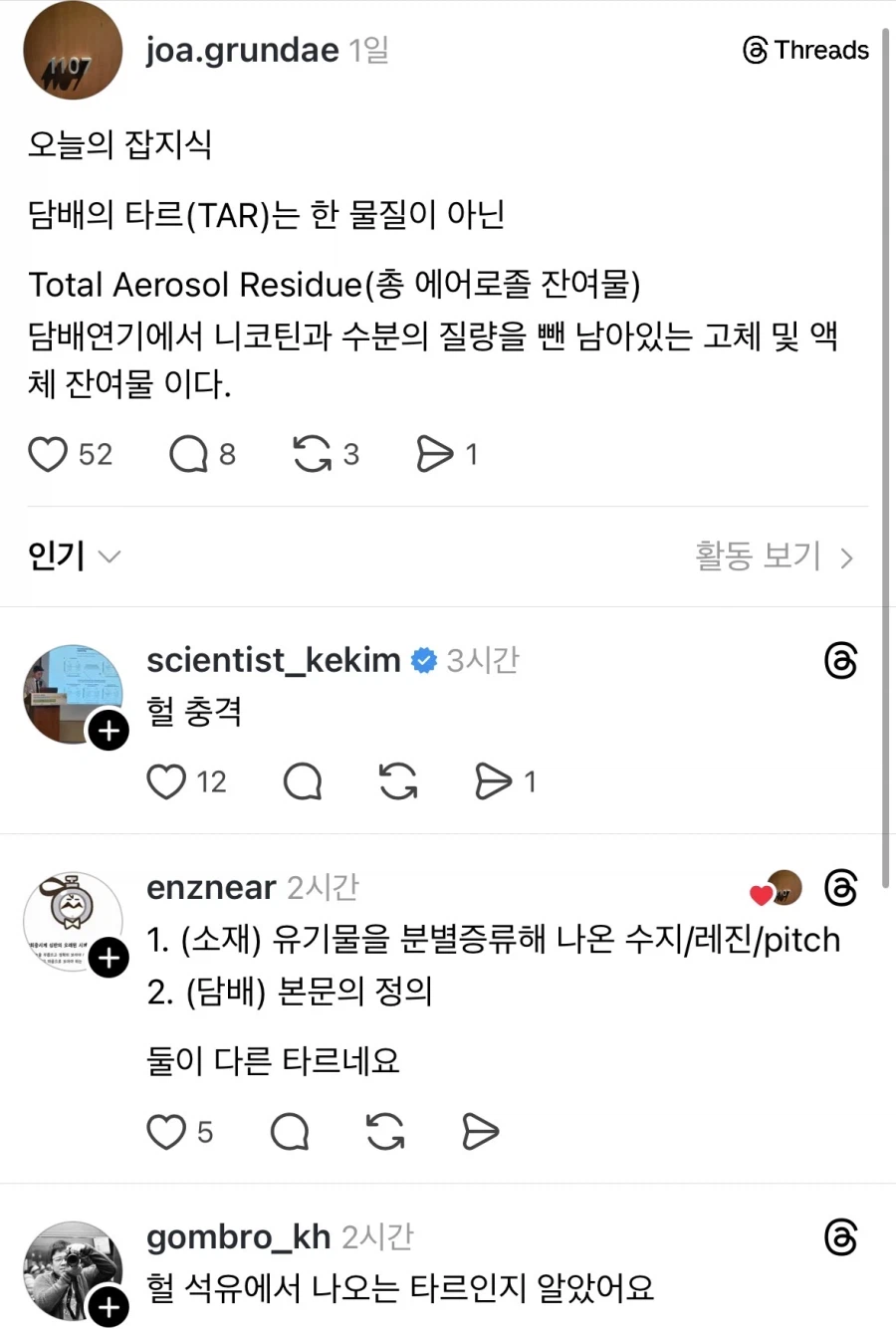896x1329 pixels.
Task: Open replies to scientist_kekim's comment
Action: coord(302,781)
